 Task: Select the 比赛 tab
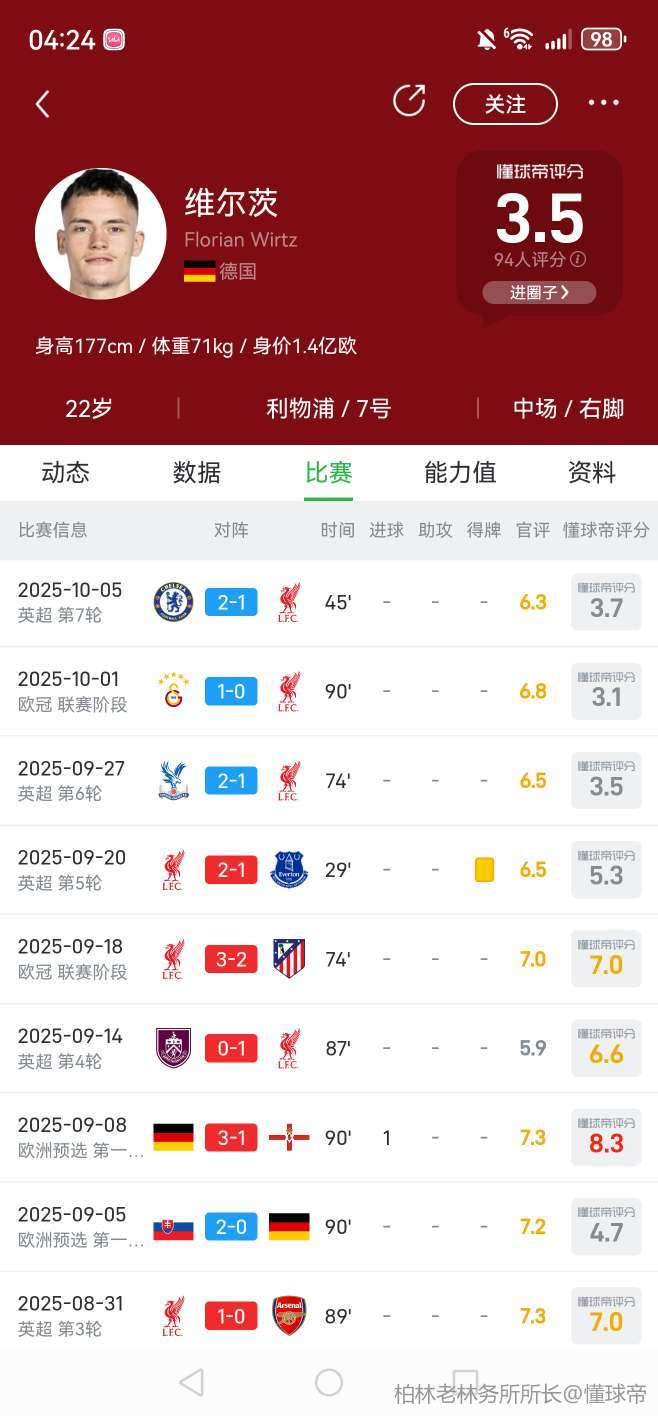329,472
